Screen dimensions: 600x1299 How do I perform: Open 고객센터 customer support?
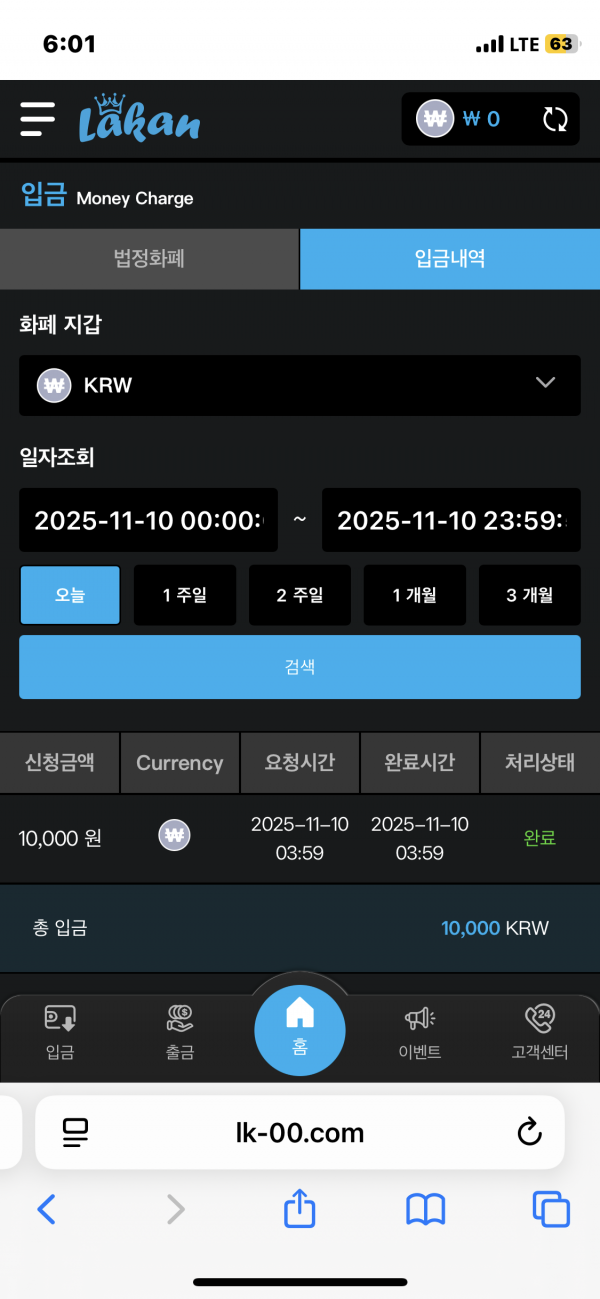click(x=539, y=1033)
